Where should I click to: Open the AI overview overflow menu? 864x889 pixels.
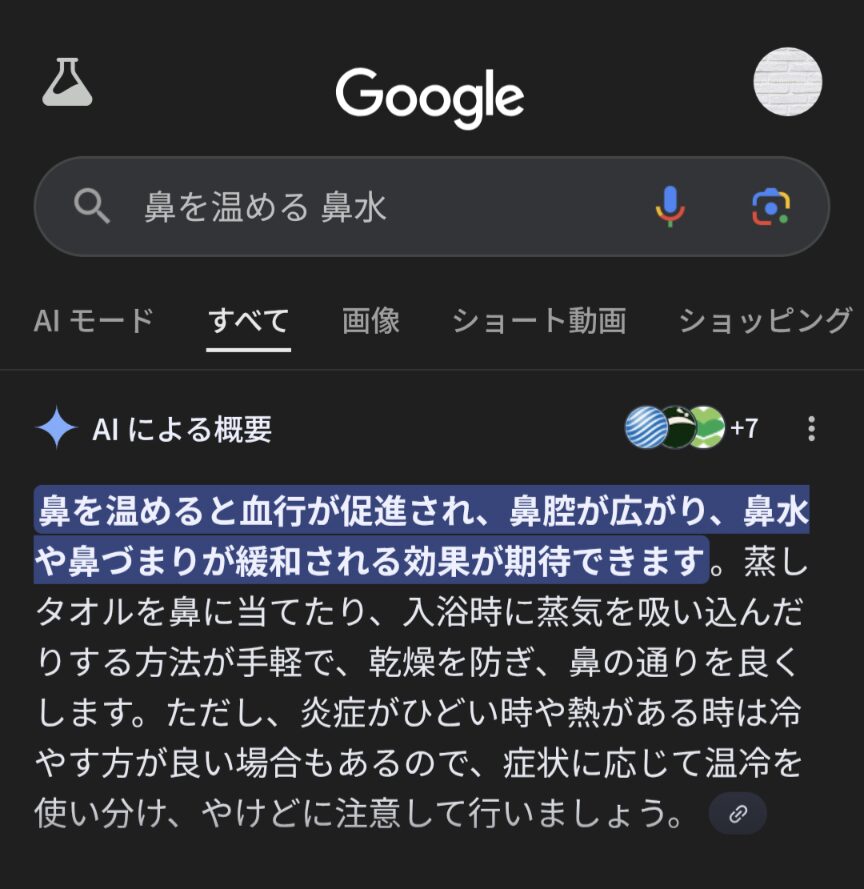pyautogui.click(x=811, y=429)
